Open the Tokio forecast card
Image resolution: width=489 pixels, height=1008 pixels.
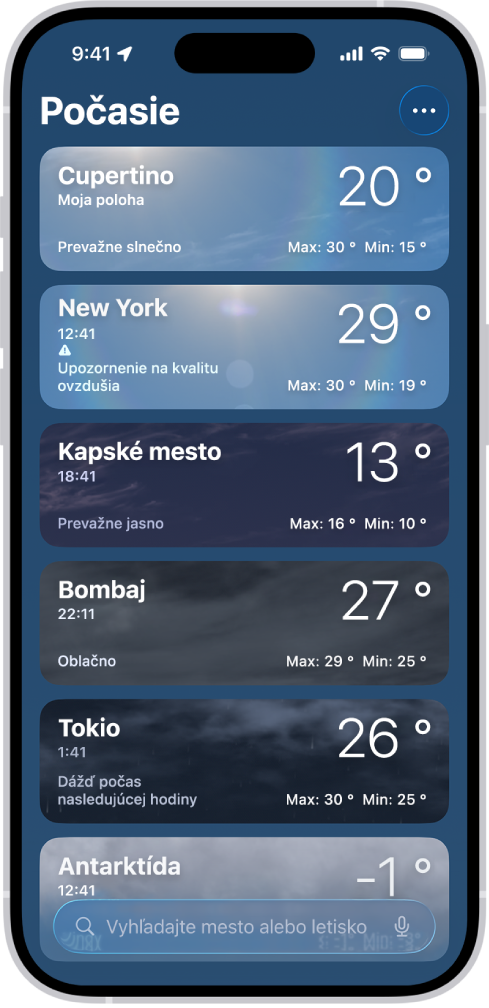[x=244, y=761]
